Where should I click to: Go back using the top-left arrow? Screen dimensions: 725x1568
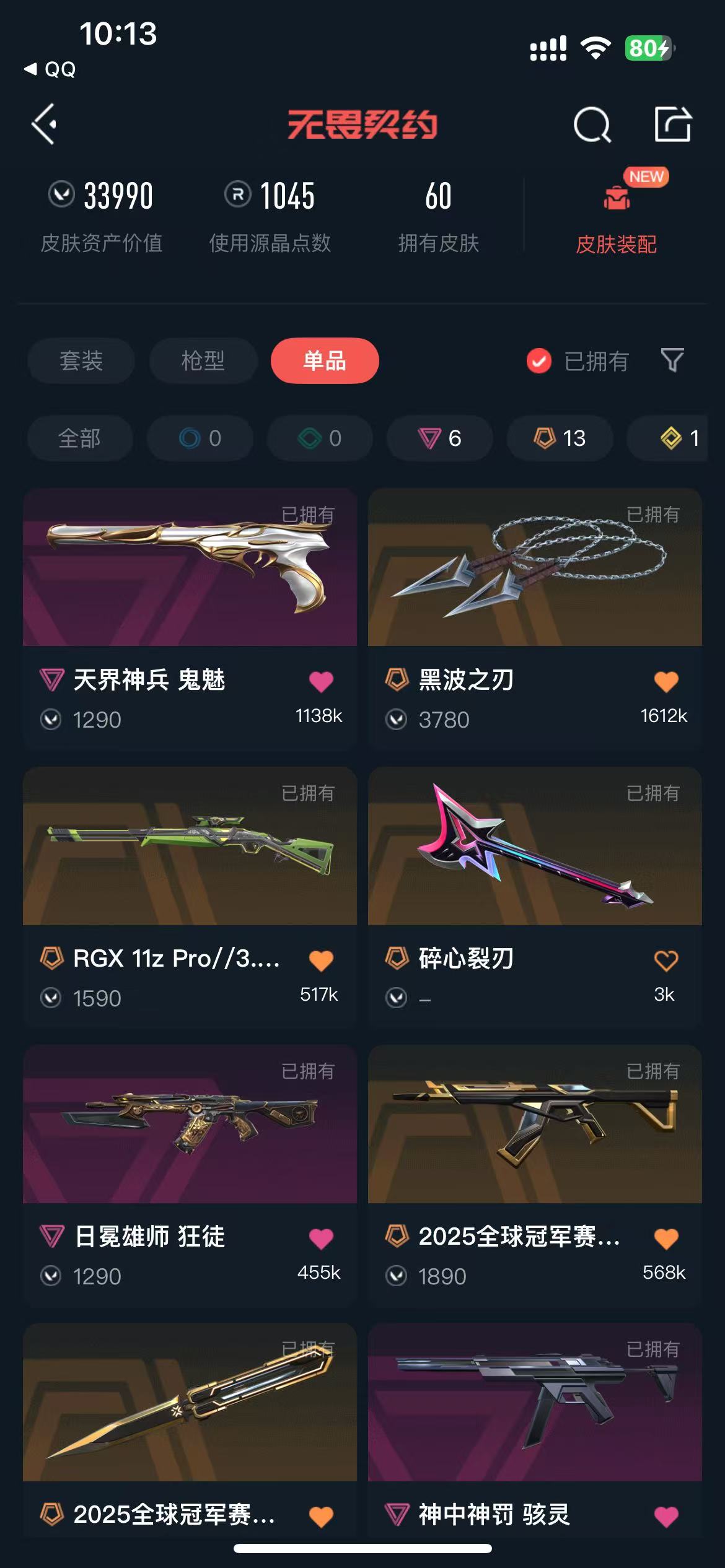[x=45, y=124]
